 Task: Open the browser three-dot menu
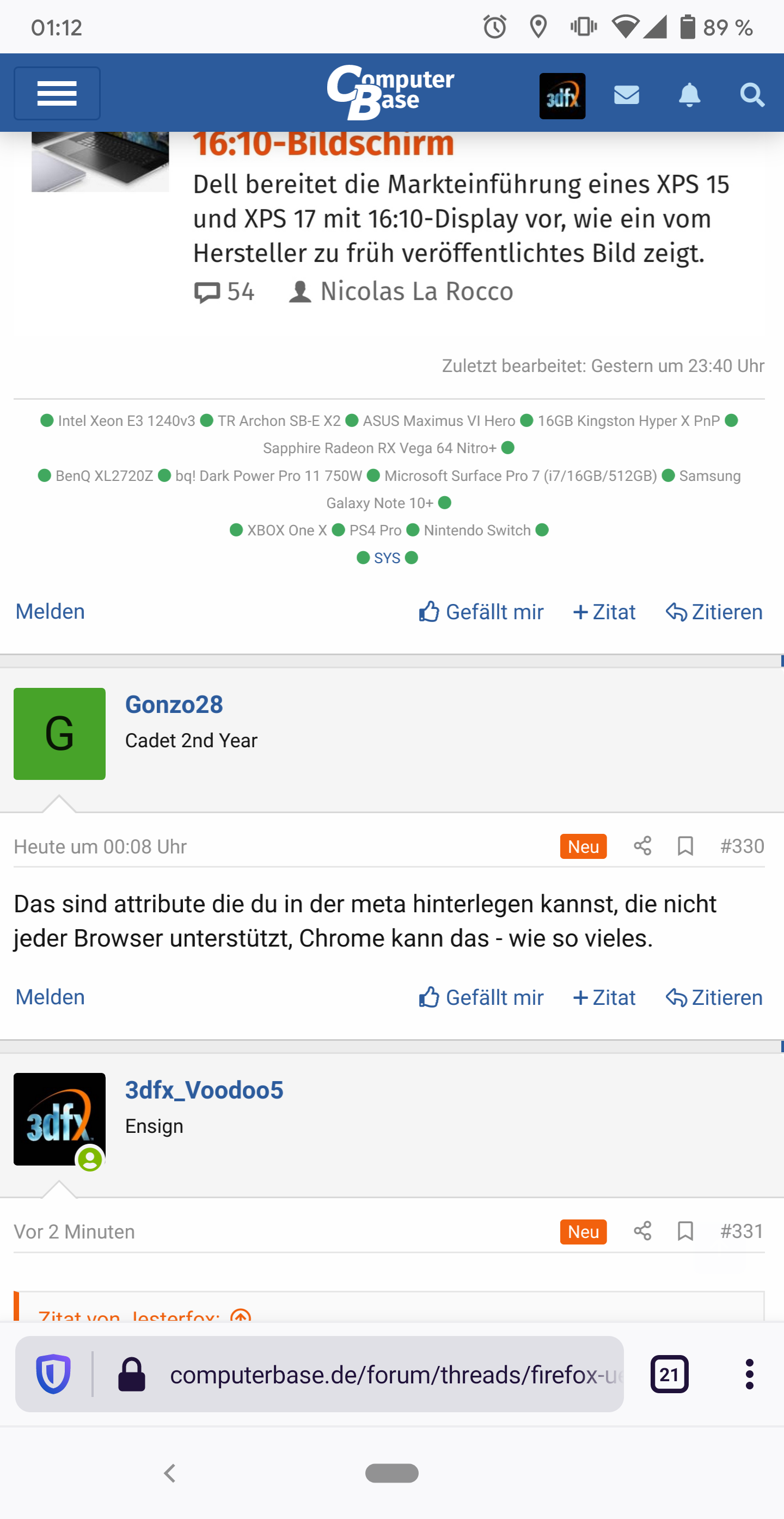pos(749,1375)
